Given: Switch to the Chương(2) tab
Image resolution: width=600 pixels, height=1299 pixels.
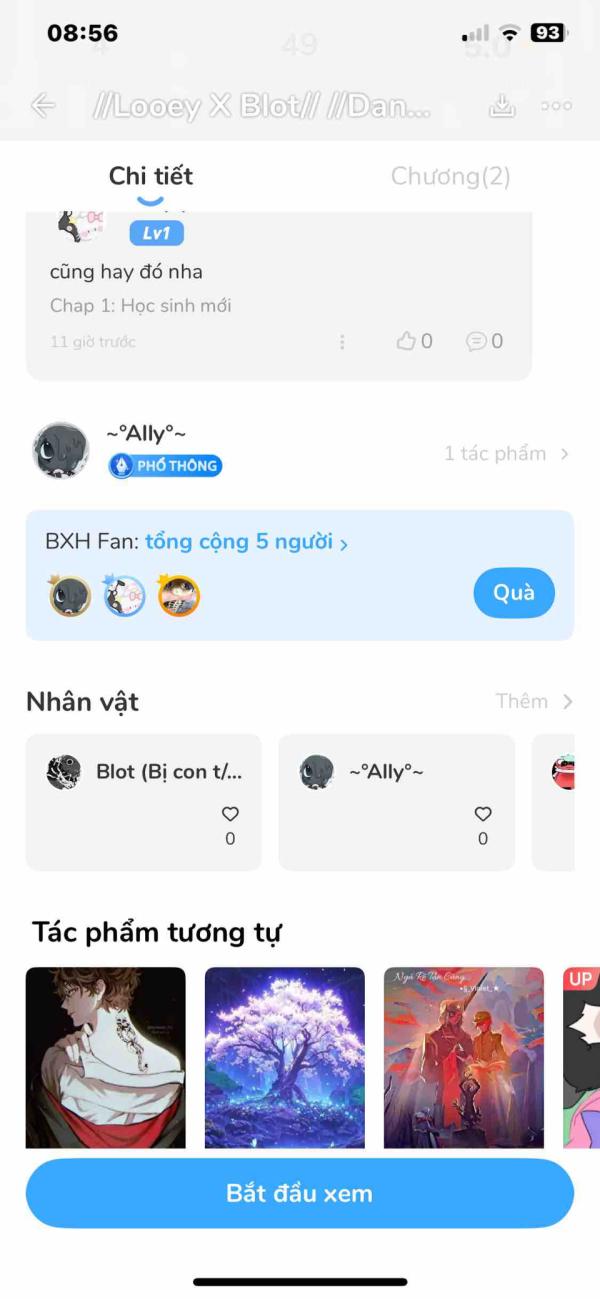Looking at the screenshot, I should tap(450, 177).
